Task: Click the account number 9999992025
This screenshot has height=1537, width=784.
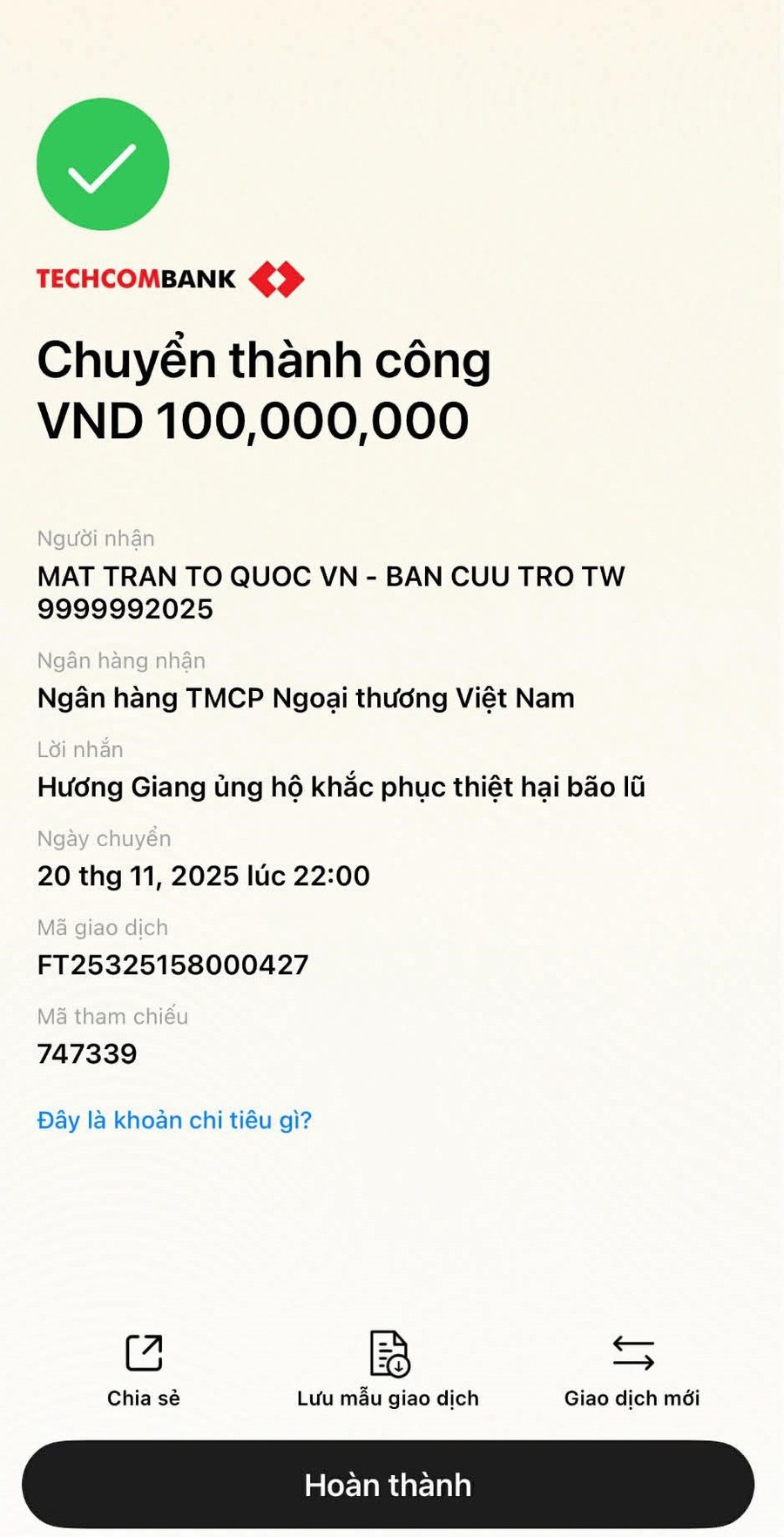Action: [x=125, y=610]
